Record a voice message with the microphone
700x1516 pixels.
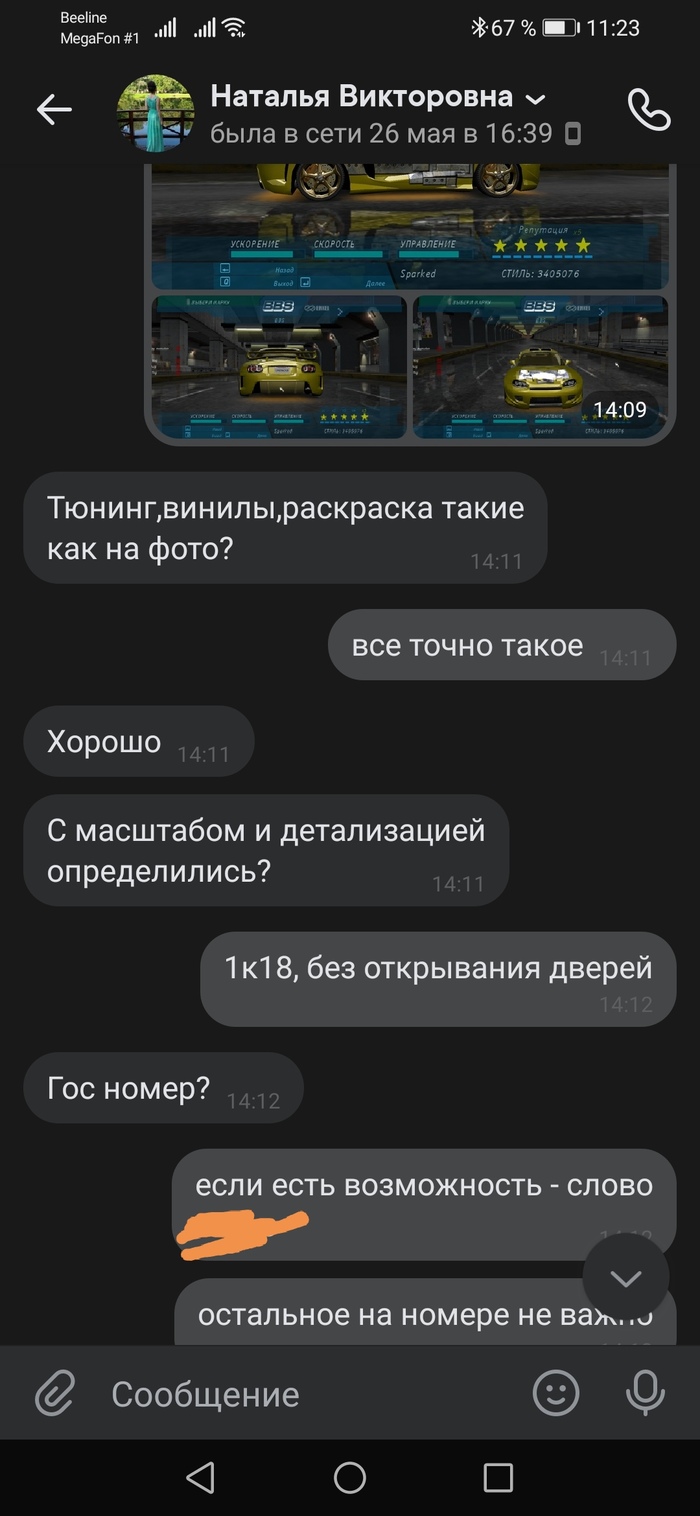click(645, 1392)
